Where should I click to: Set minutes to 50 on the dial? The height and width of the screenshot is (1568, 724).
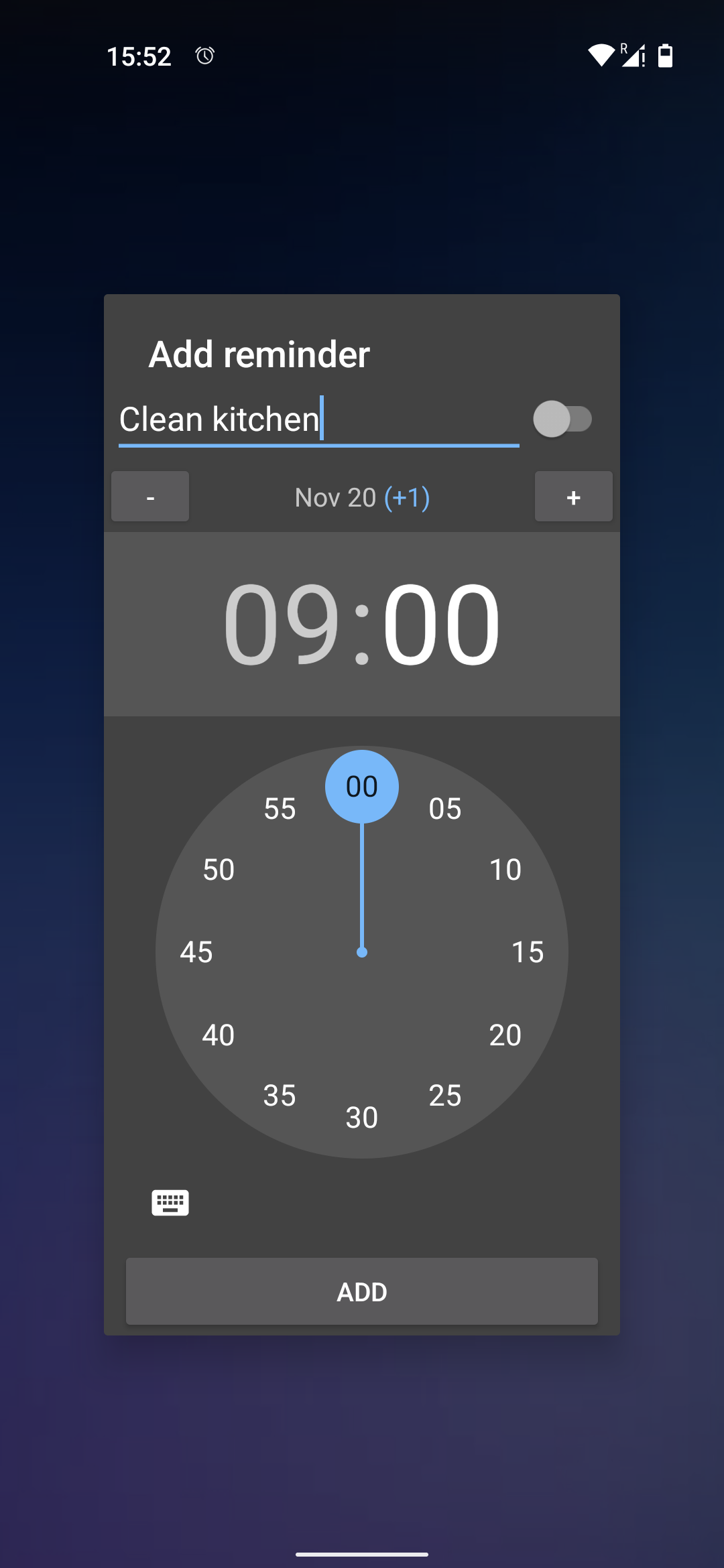pyautogui.click(x=219, y=870)
